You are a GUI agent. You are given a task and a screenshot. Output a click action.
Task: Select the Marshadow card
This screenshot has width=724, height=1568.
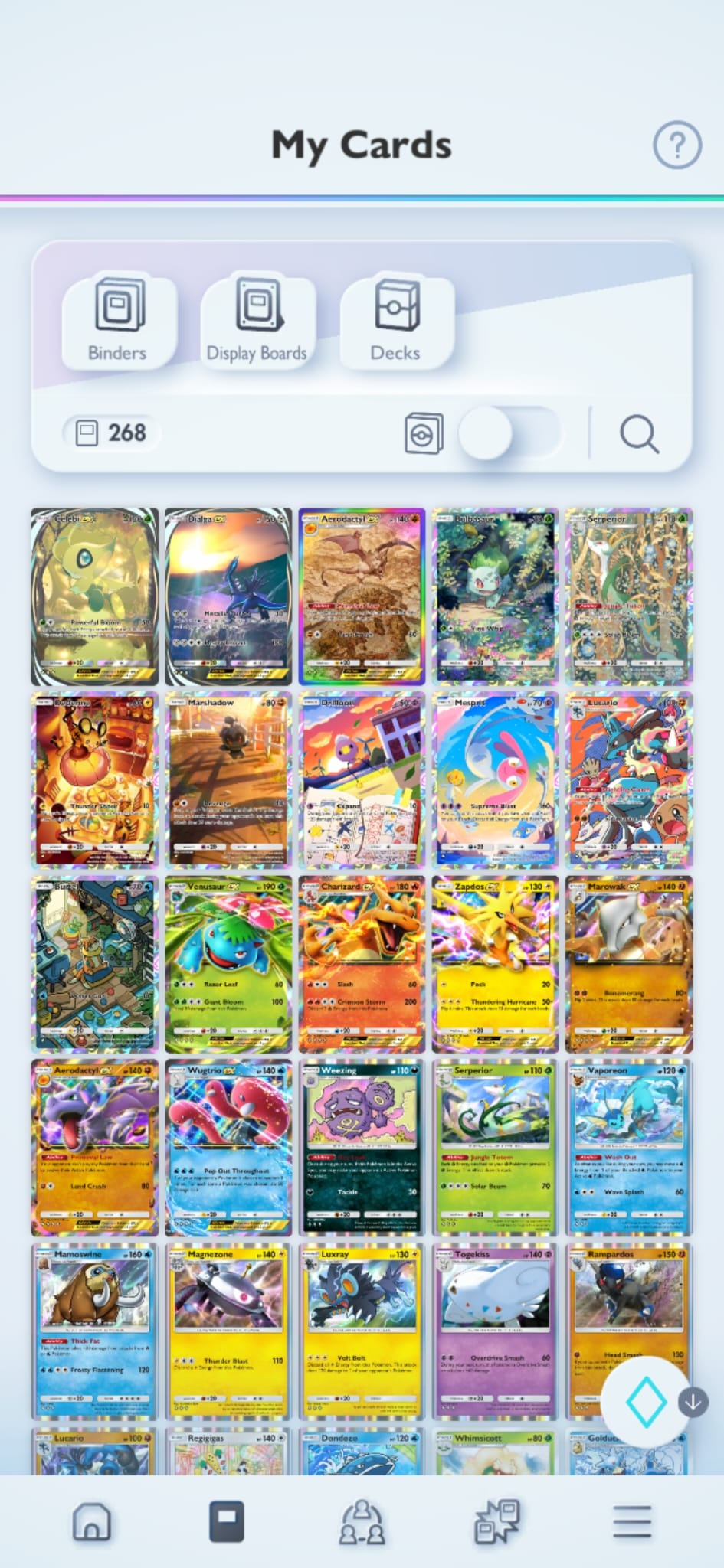point(228,780)
